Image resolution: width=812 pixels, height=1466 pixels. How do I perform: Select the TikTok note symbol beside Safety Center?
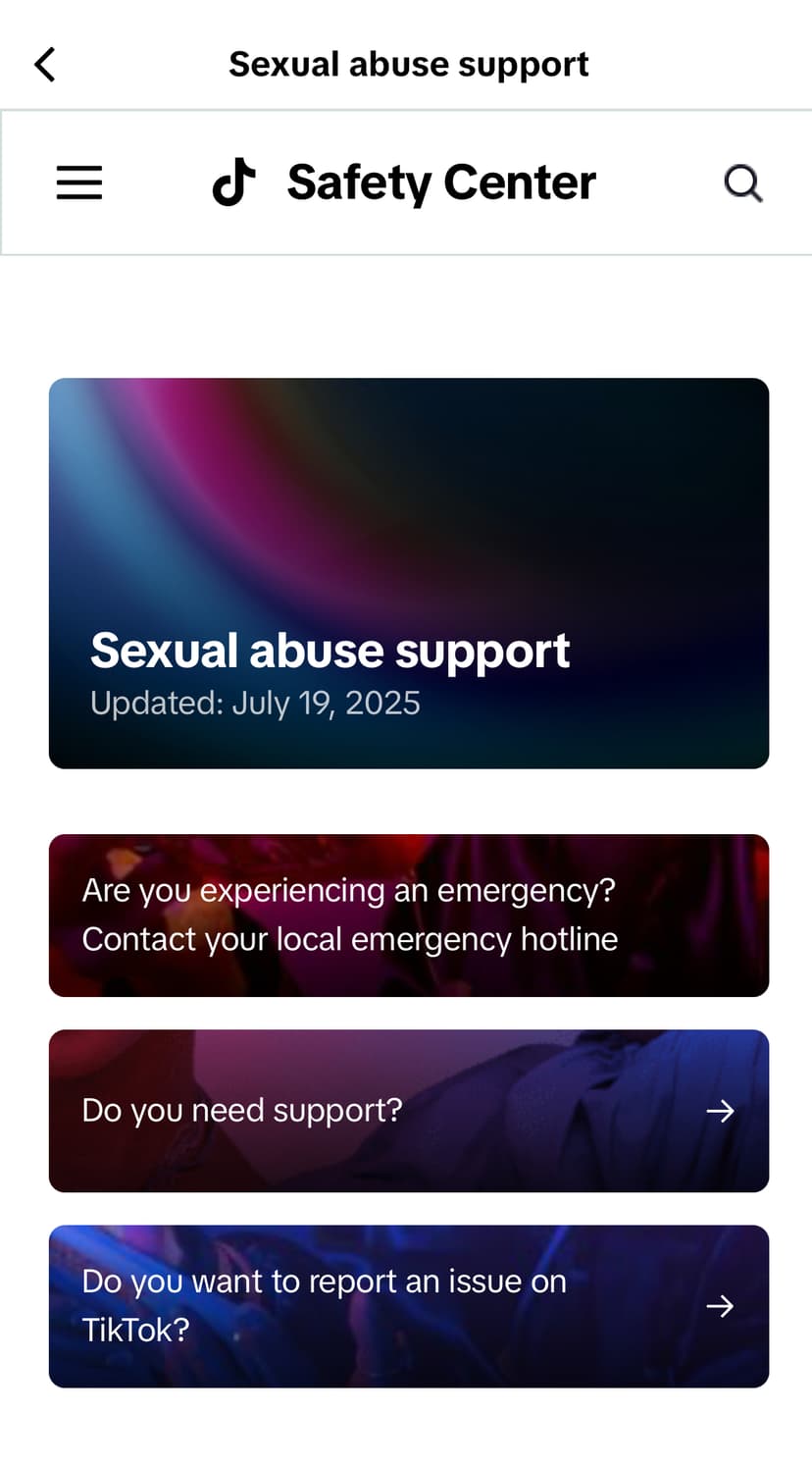point(233,182)
